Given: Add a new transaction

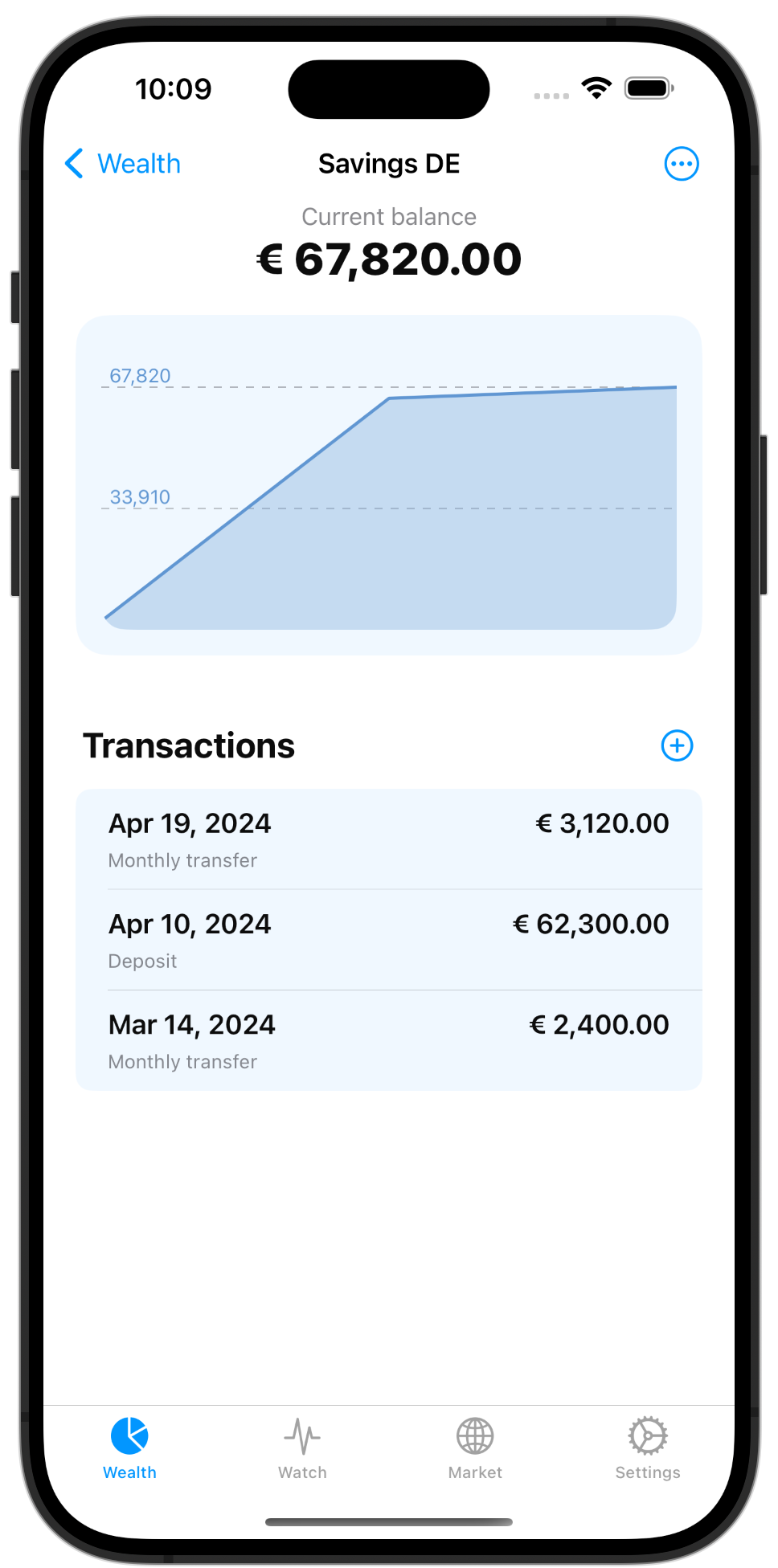Looking at the screenshot, I should 677,745.
